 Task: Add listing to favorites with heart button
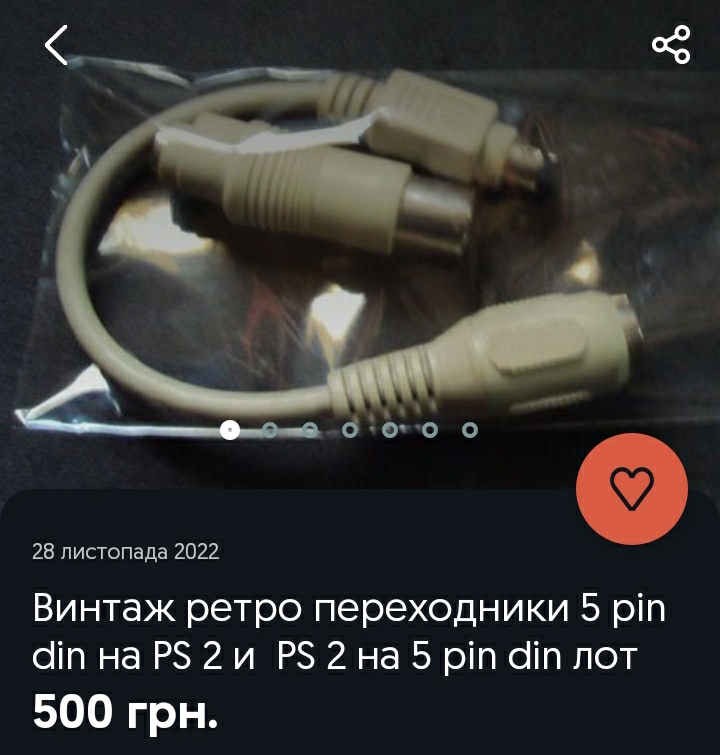click(x=632, y=488)
